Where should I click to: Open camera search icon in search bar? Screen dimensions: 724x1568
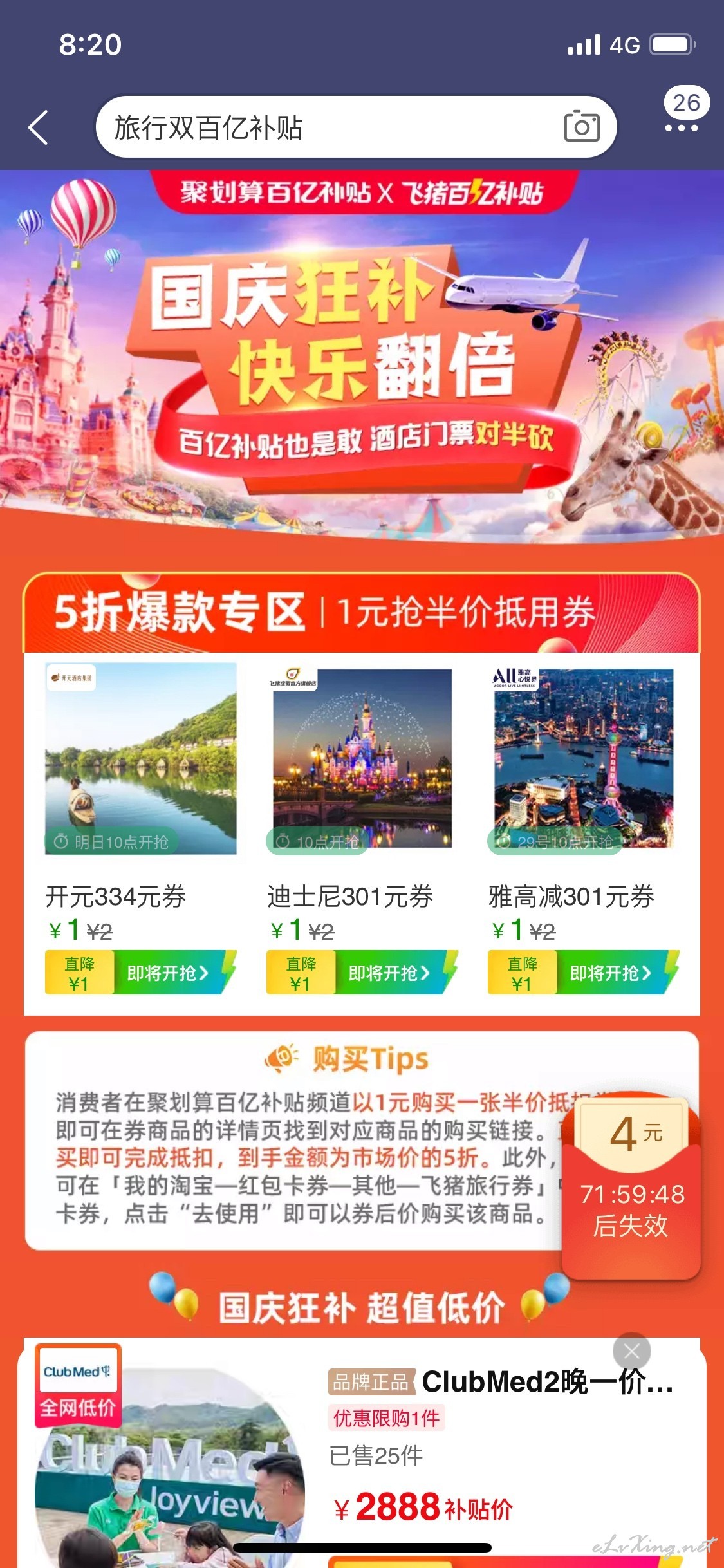click(x=581, y=126)
